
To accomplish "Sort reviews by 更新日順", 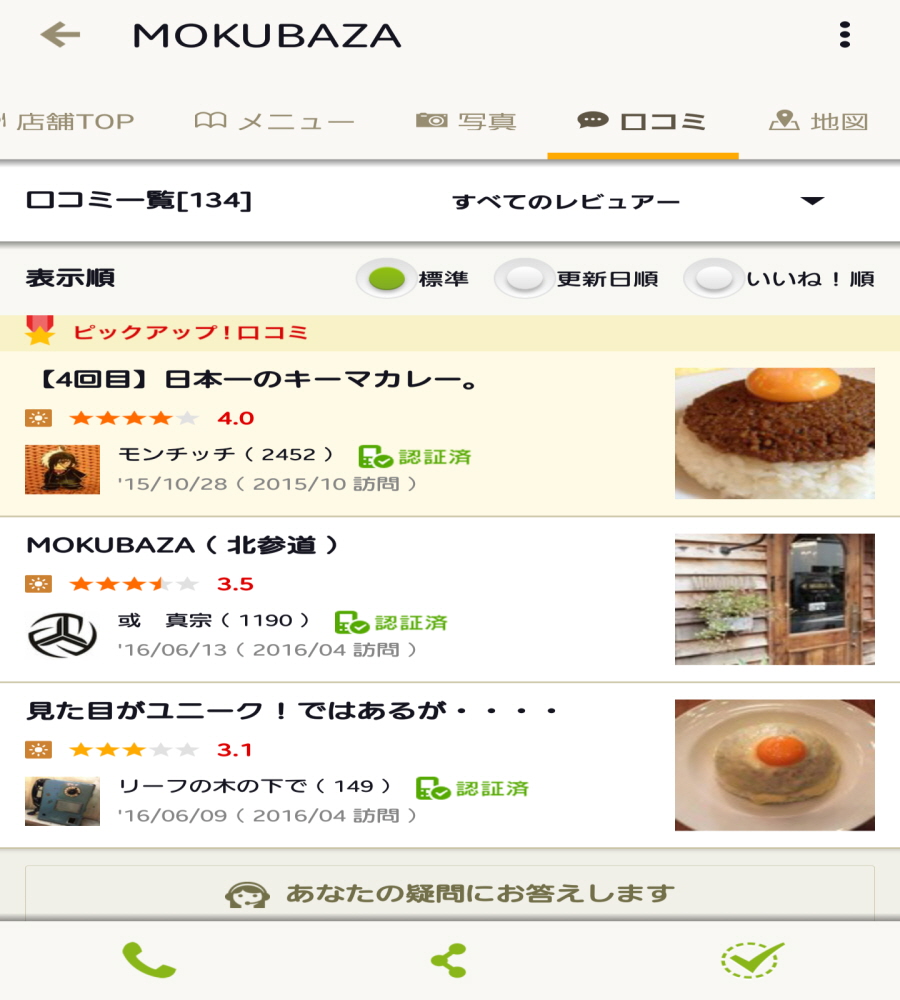I will [x=525, y=279].
